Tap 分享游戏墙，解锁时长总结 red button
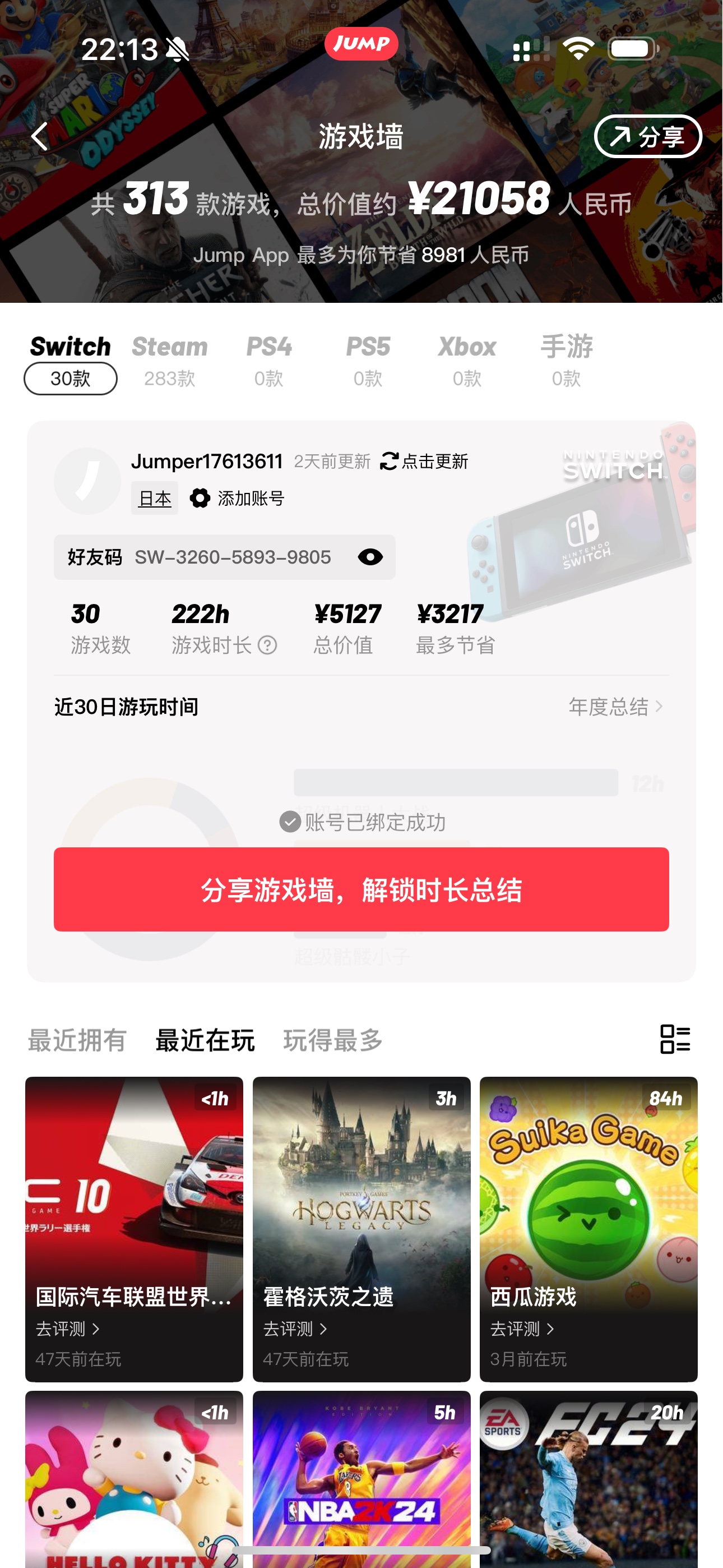 361,889
